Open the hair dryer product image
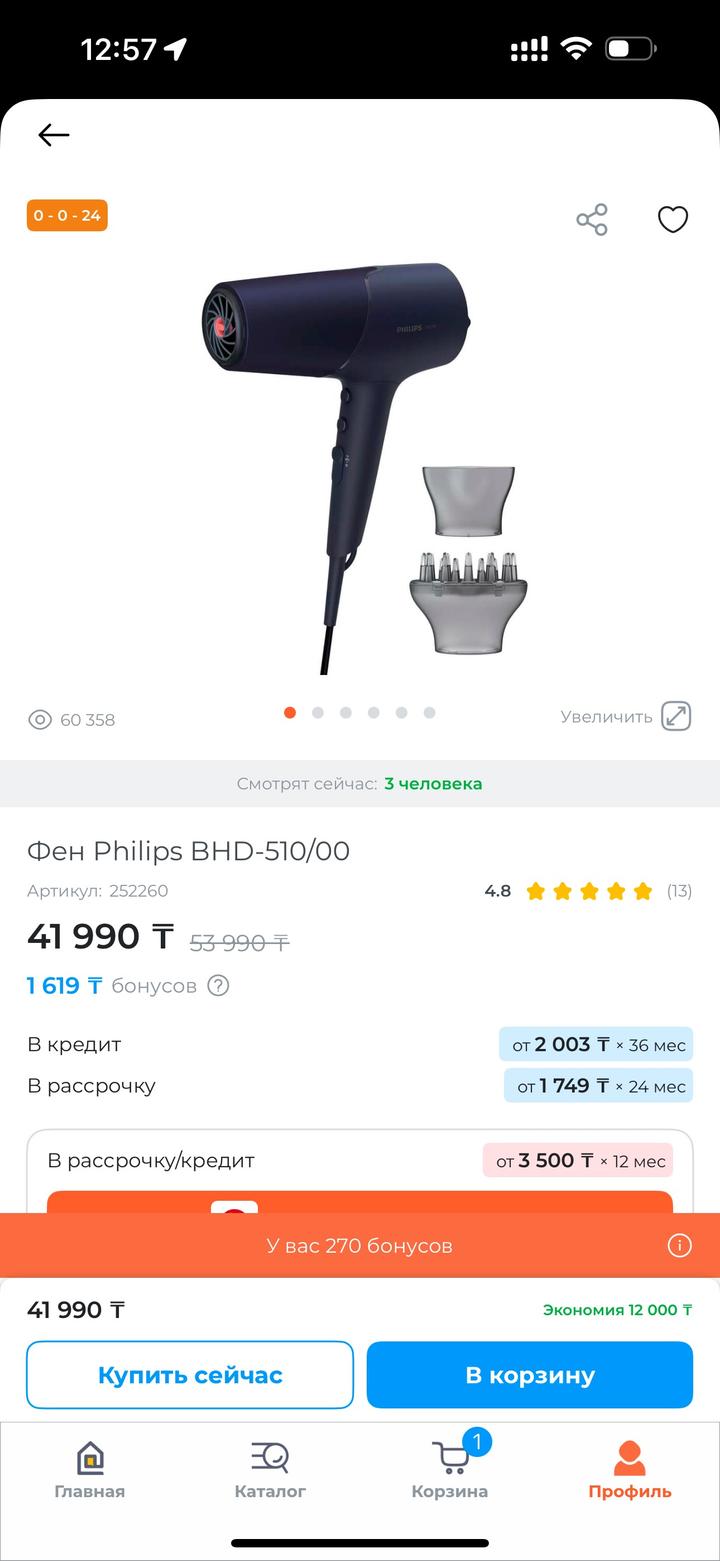This screenshot has height=1561, width=720. point(360,460)
